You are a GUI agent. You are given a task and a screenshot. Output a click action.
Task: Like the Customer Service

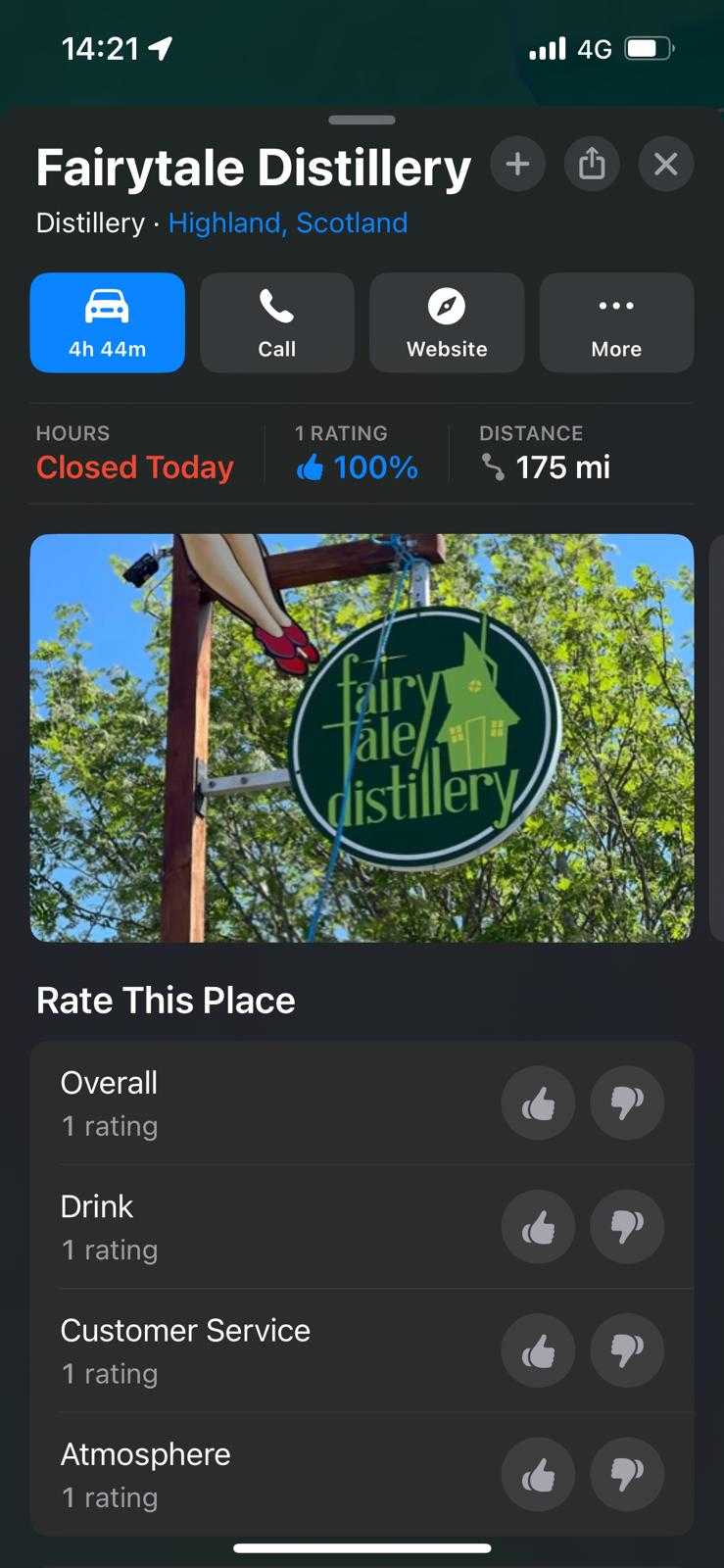point(538,1350)
